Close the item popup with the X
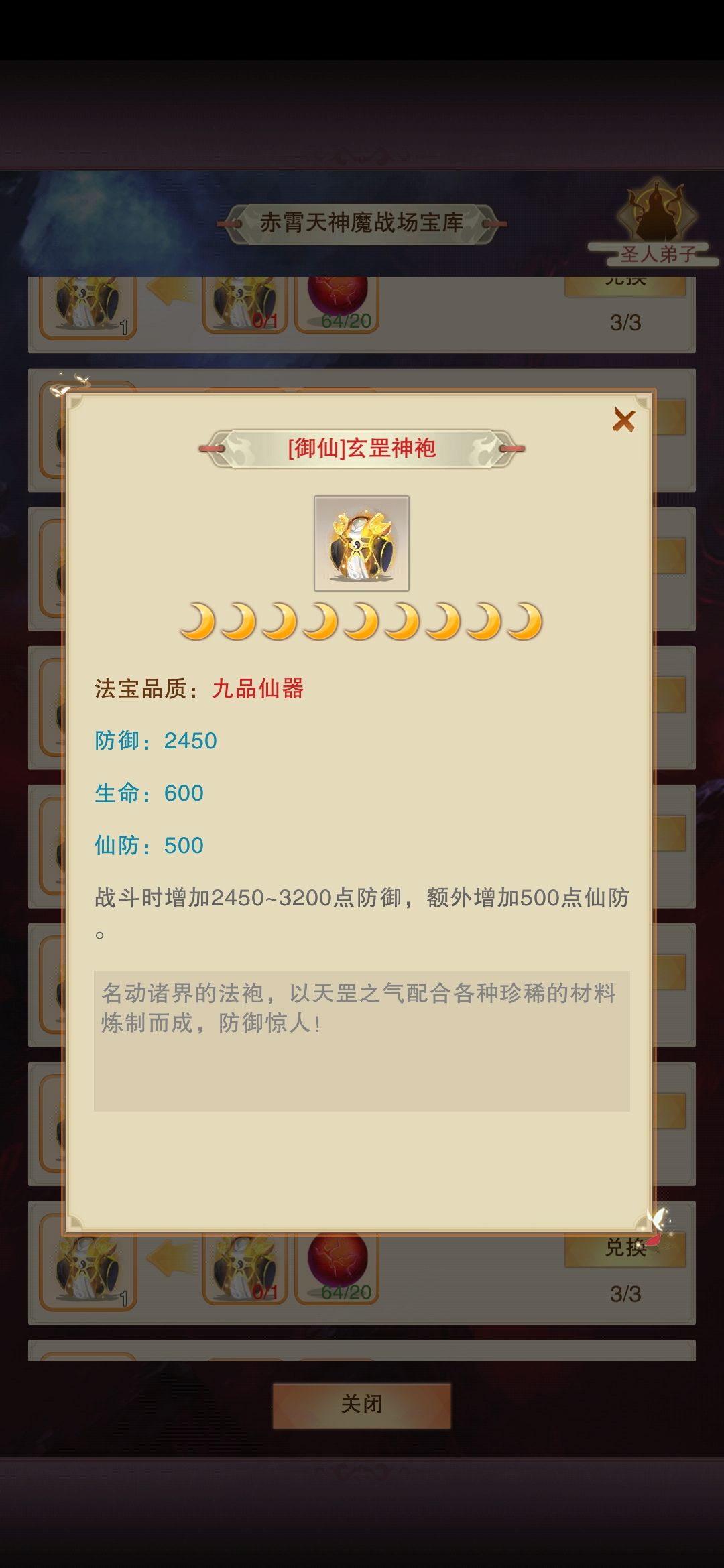The width and height of the screenshot is (724, 1568). click(625, 419)
